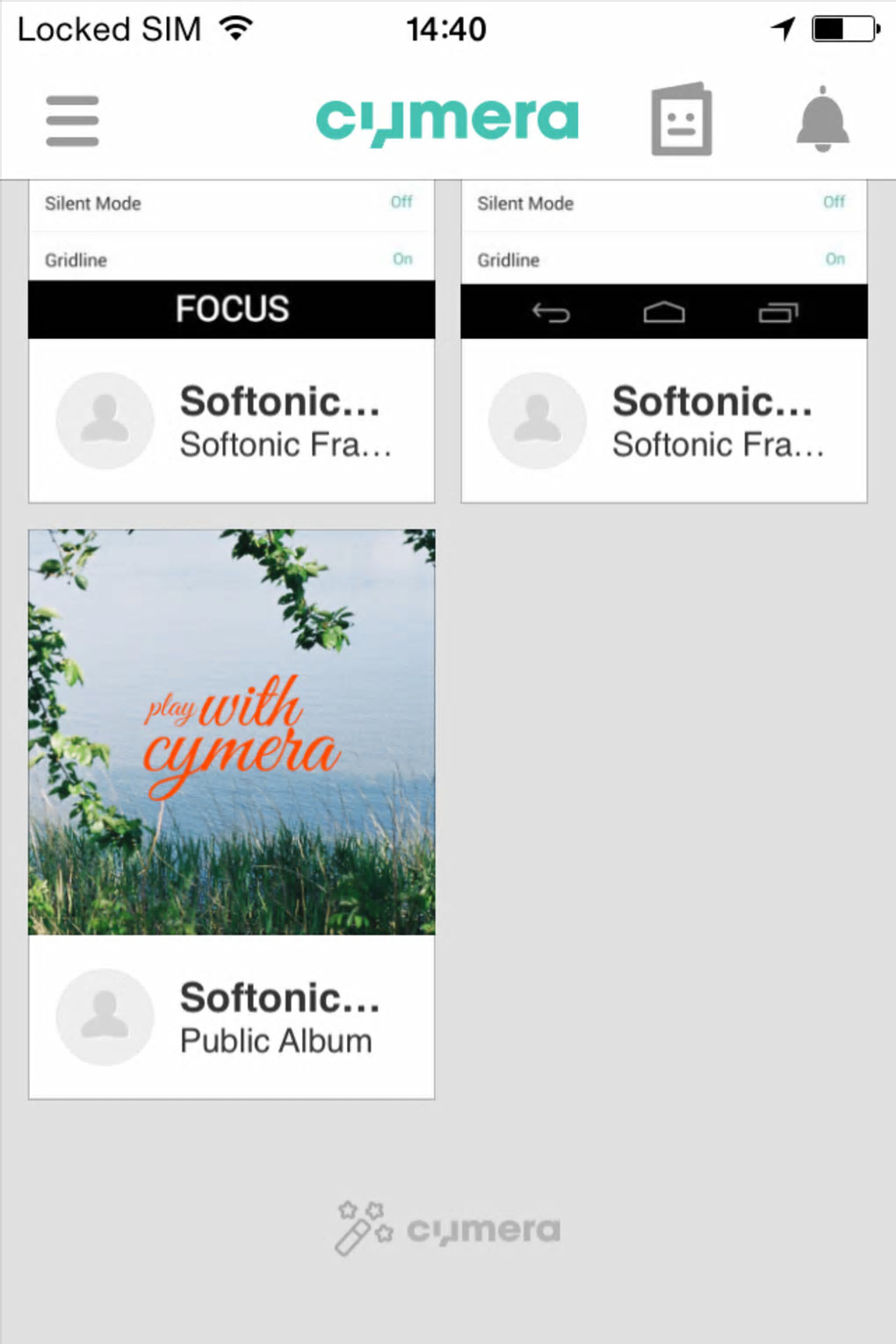
Task: Open the face card icon
Action: click(x=682, y=119)
